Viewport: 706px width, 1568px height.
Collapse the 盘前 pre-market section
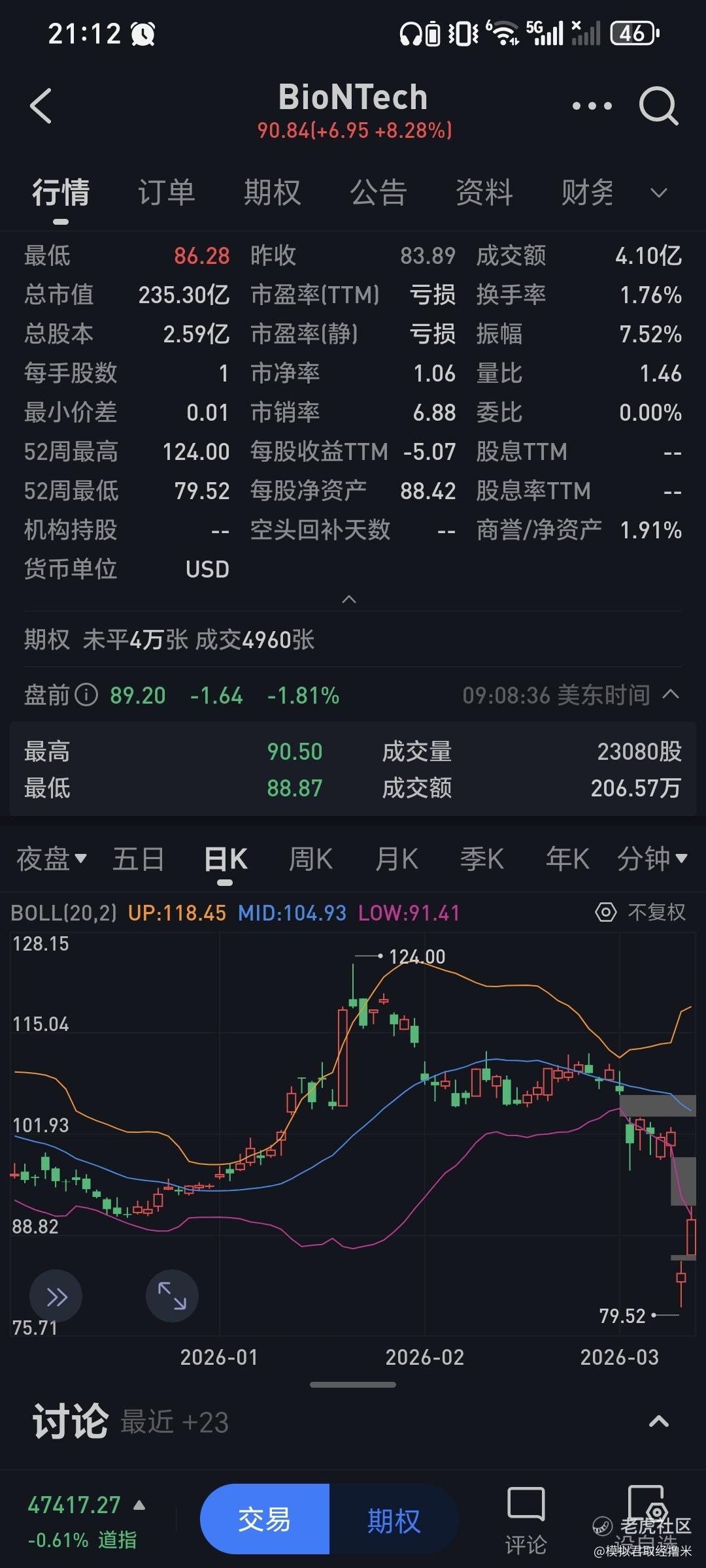point(671,694)
